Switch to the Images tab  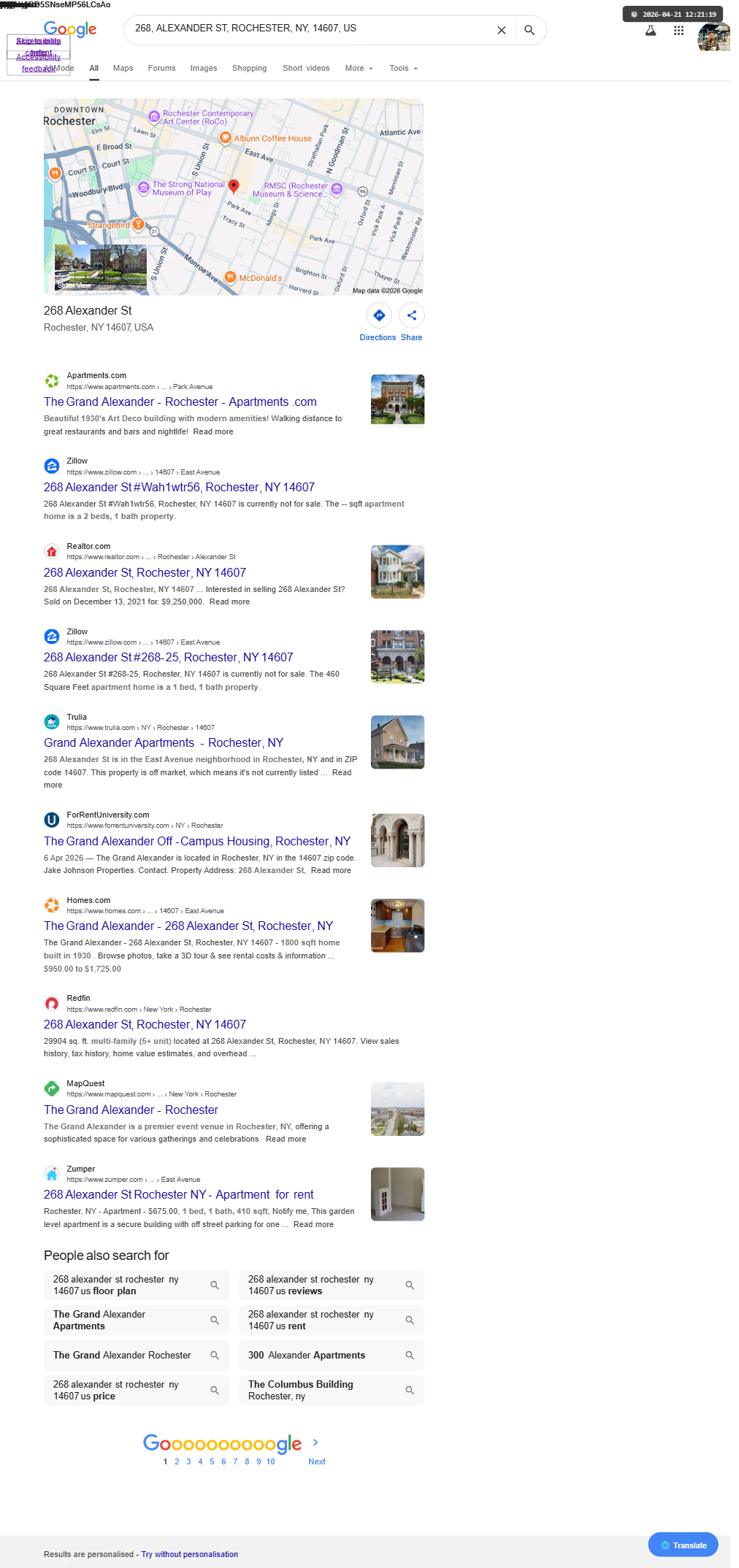point(204,68)
